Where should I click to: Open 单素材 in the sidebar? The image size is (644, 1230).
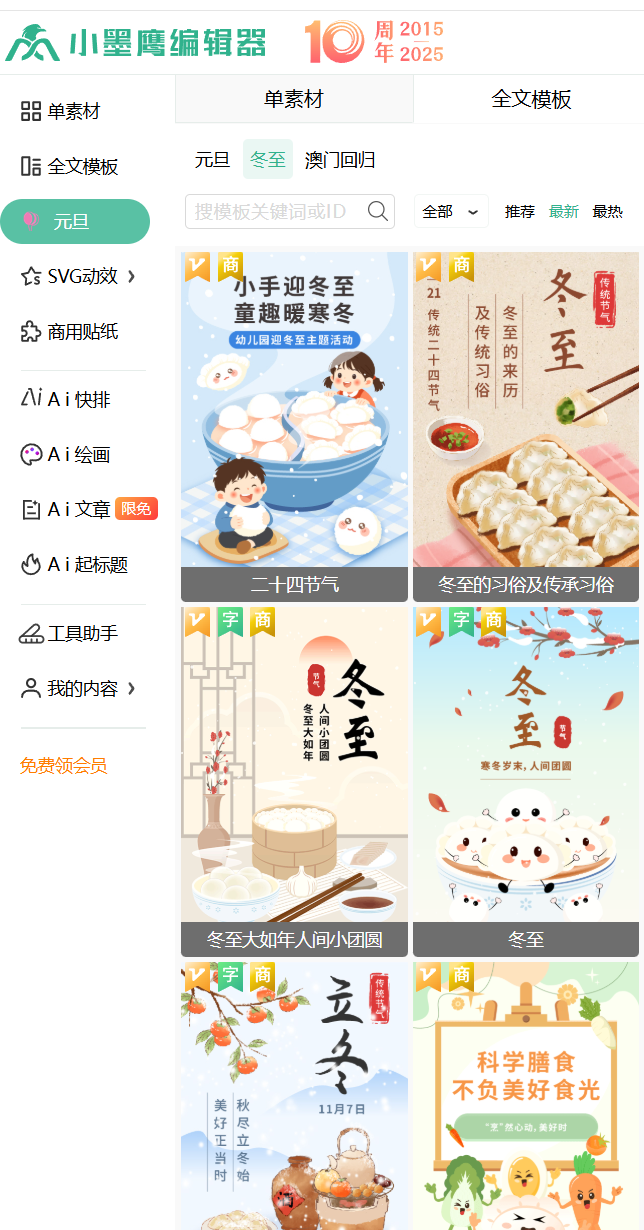click(x=74, y=111)
